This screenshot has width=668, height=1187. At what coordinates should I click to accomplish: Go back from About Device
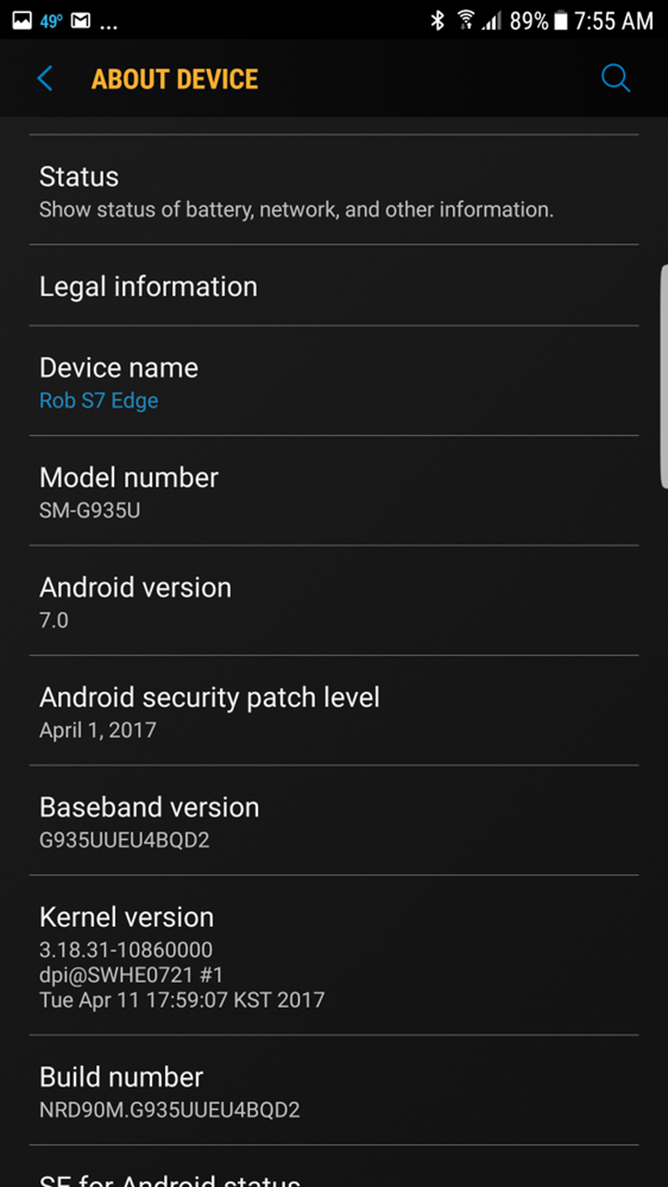pos(44,79)
